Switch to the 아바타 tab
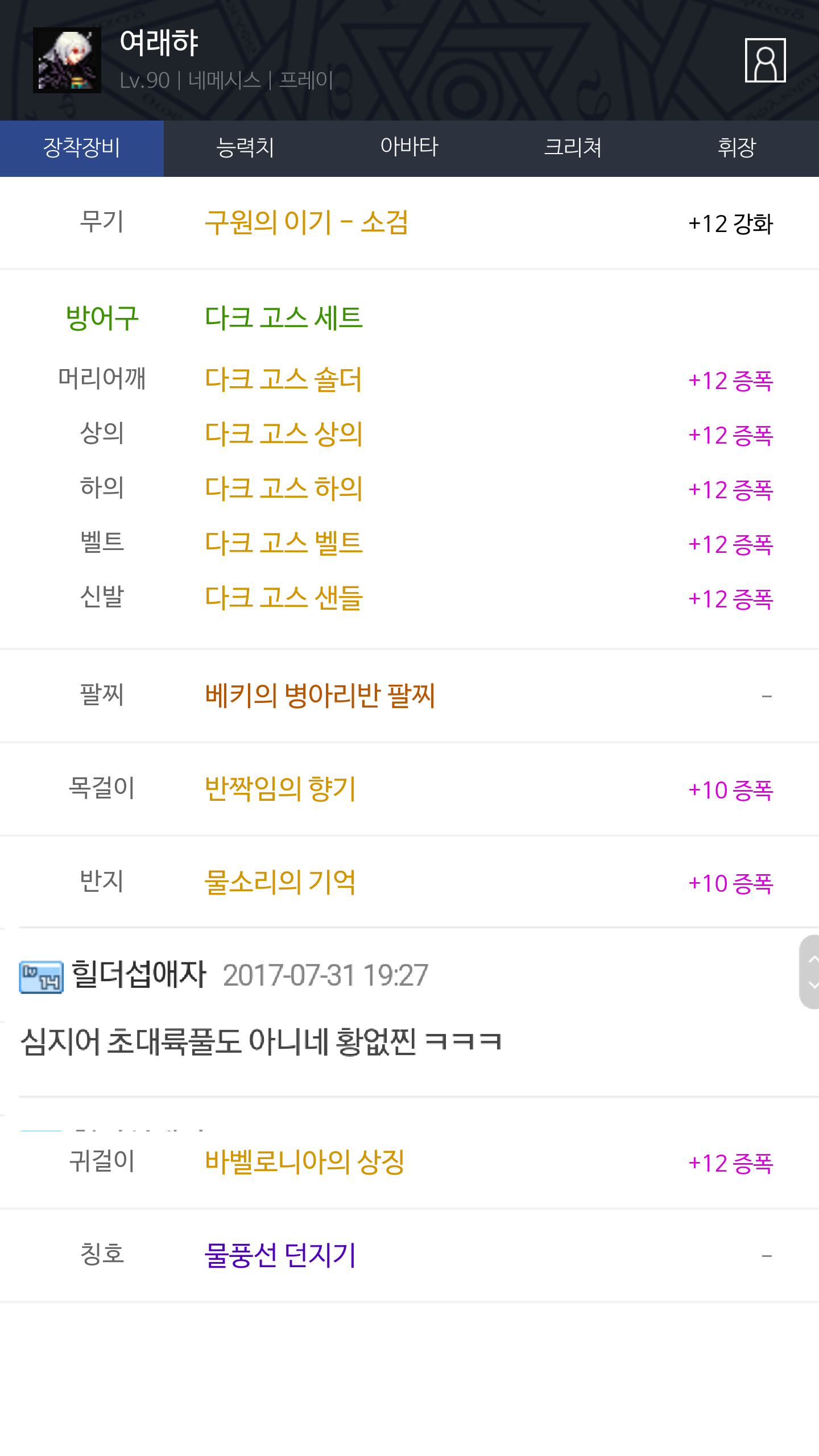Screen dimensions: 819x1456 (409, 148)
